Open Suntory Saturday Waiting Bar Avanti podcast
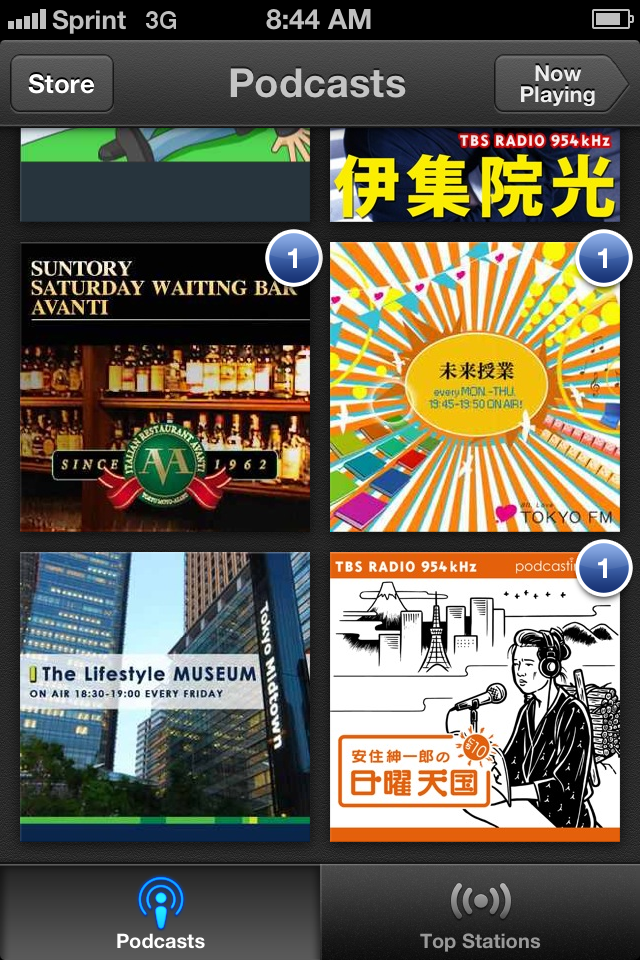640x960 pixels. point(165,387)
